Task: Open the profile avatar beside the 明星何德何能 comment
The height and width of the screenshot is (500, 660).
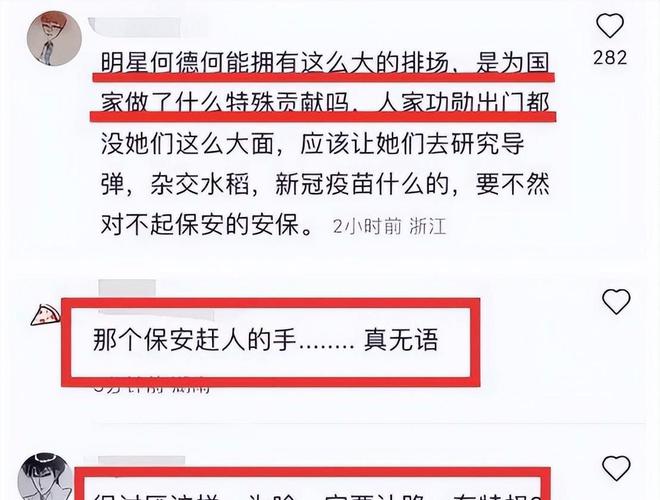Action: pyautogui.click(x=50, y=39)
